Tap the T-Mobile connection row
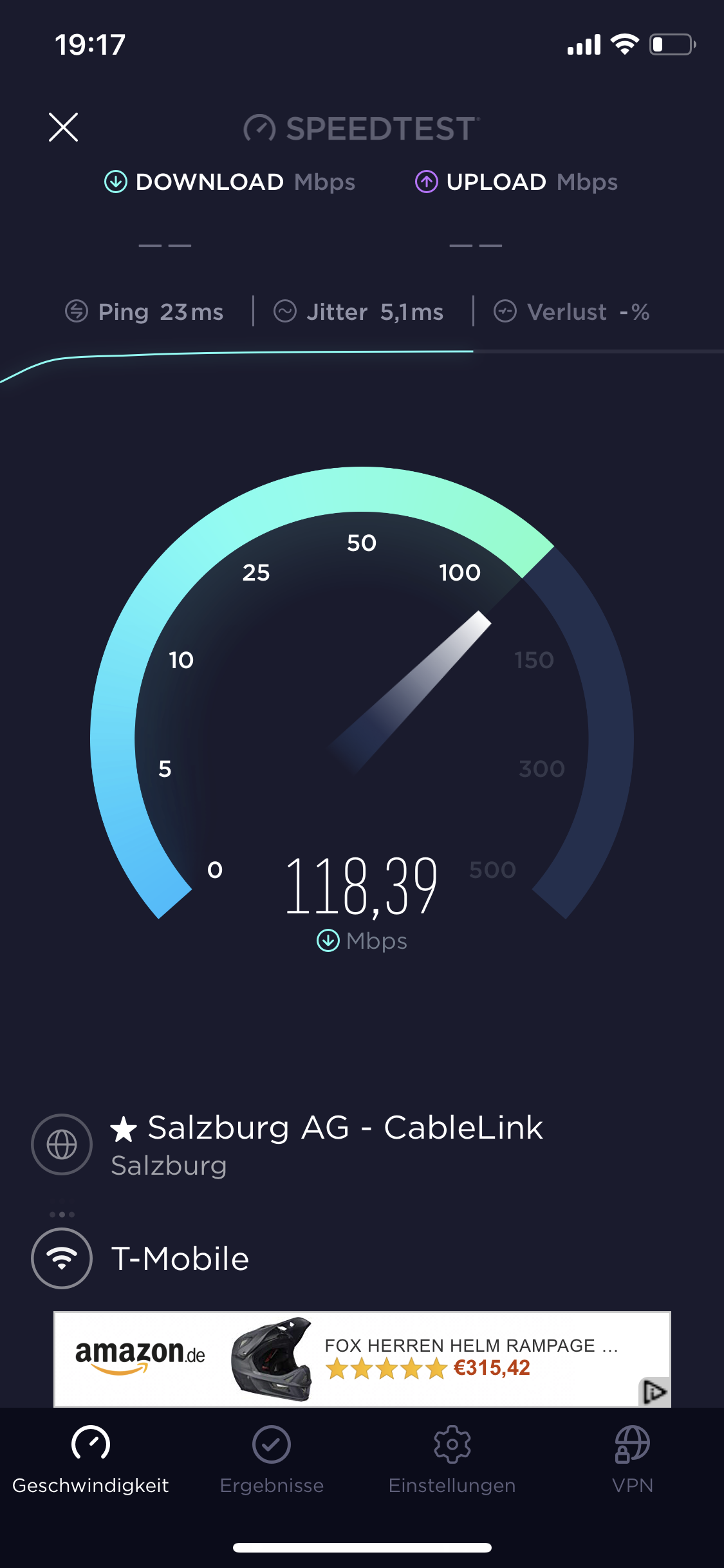This screenshot has width=724, height=1568. (x=362, y=1258)
